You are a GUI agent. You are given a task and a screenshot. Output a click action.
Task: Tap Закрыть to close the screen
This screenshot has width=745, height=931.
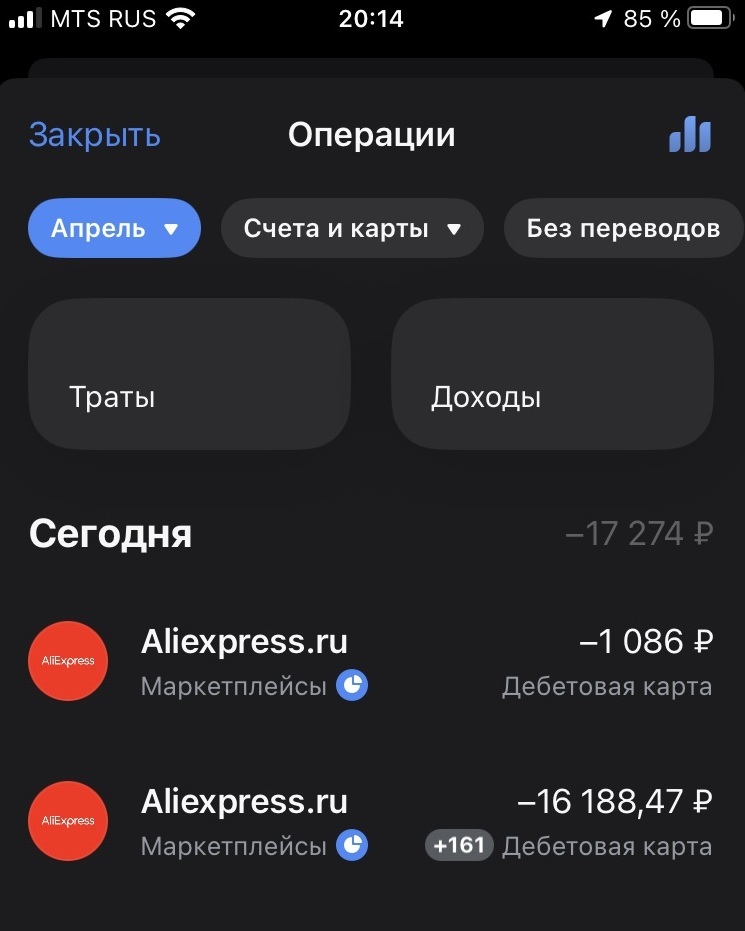click(93, 134)
